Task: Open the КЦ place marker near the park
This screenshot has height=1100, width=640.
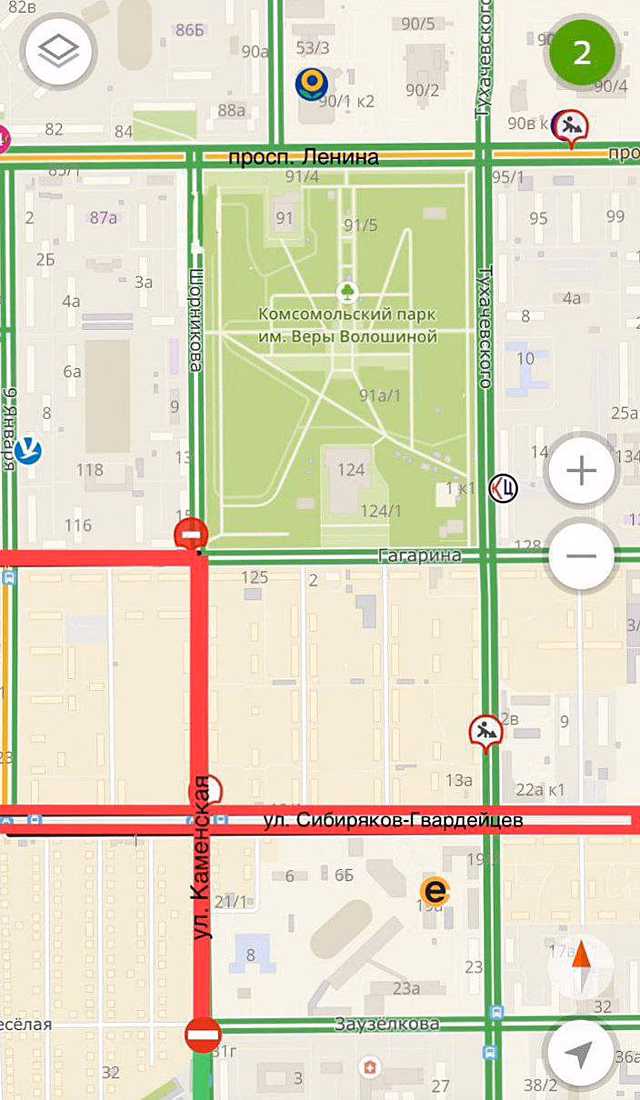Action: (503, 488)
